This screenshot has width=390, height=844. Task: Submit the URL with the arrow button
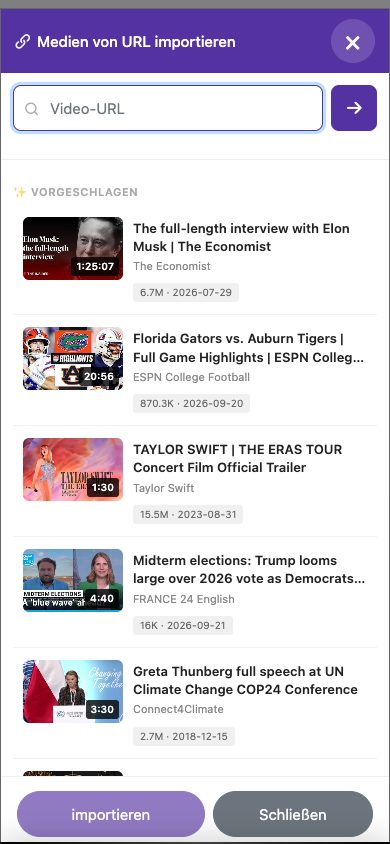coord(354,108)
